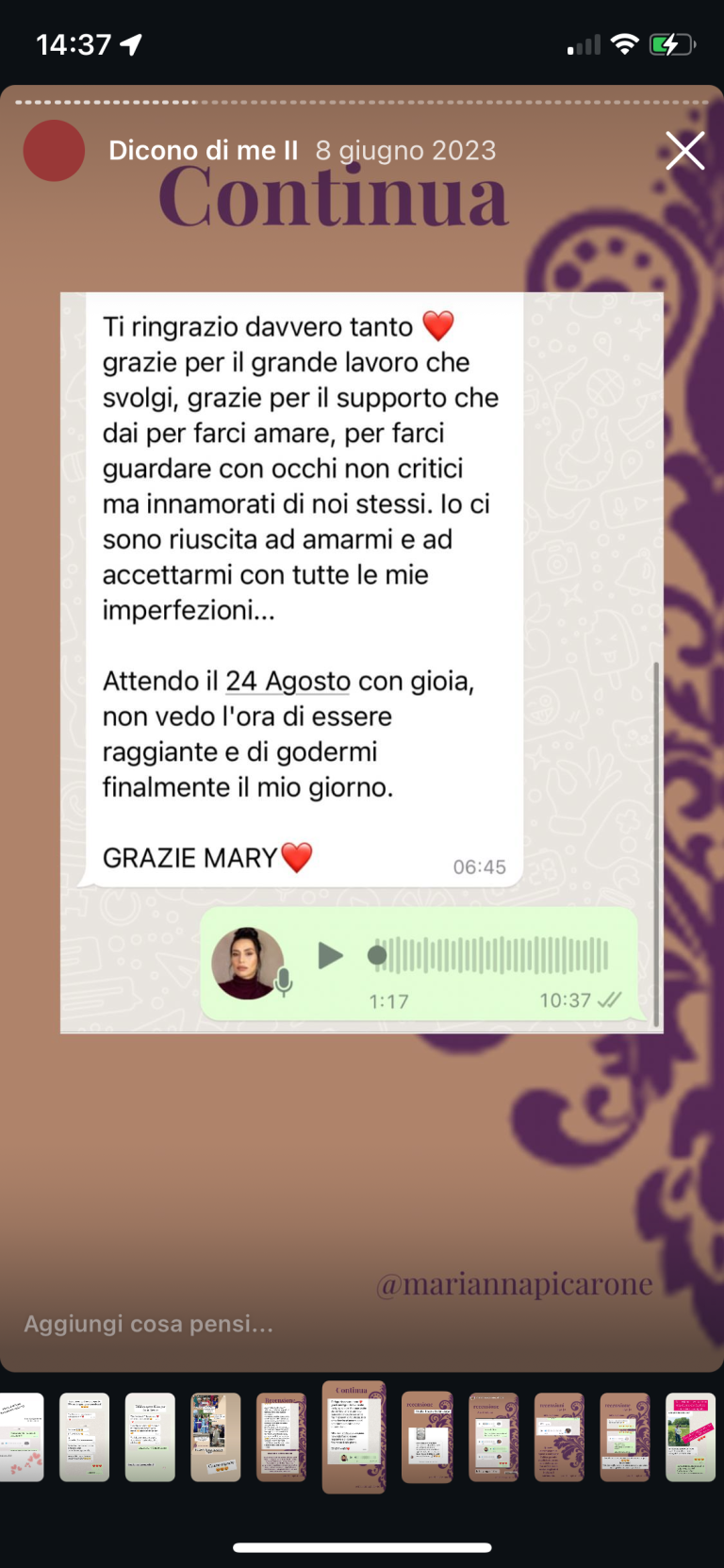Jump to the story thumbnail with the photo collage
The width and height of the screenshot is (724, 1568).
click(x=216, y=1437)
